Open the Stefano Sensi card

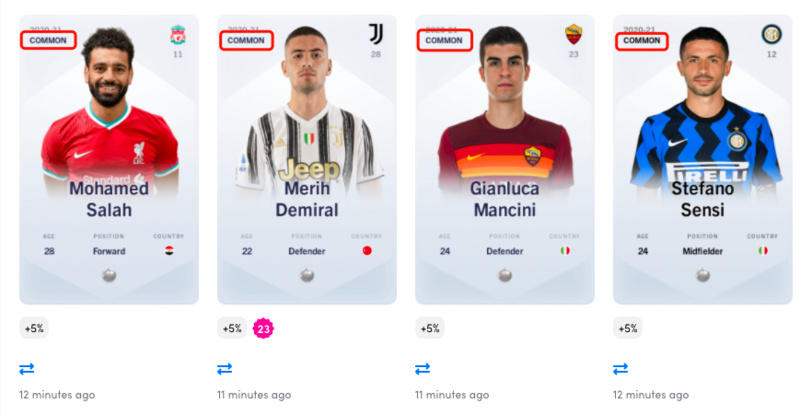pyautogui.click(x=702, y=160)
